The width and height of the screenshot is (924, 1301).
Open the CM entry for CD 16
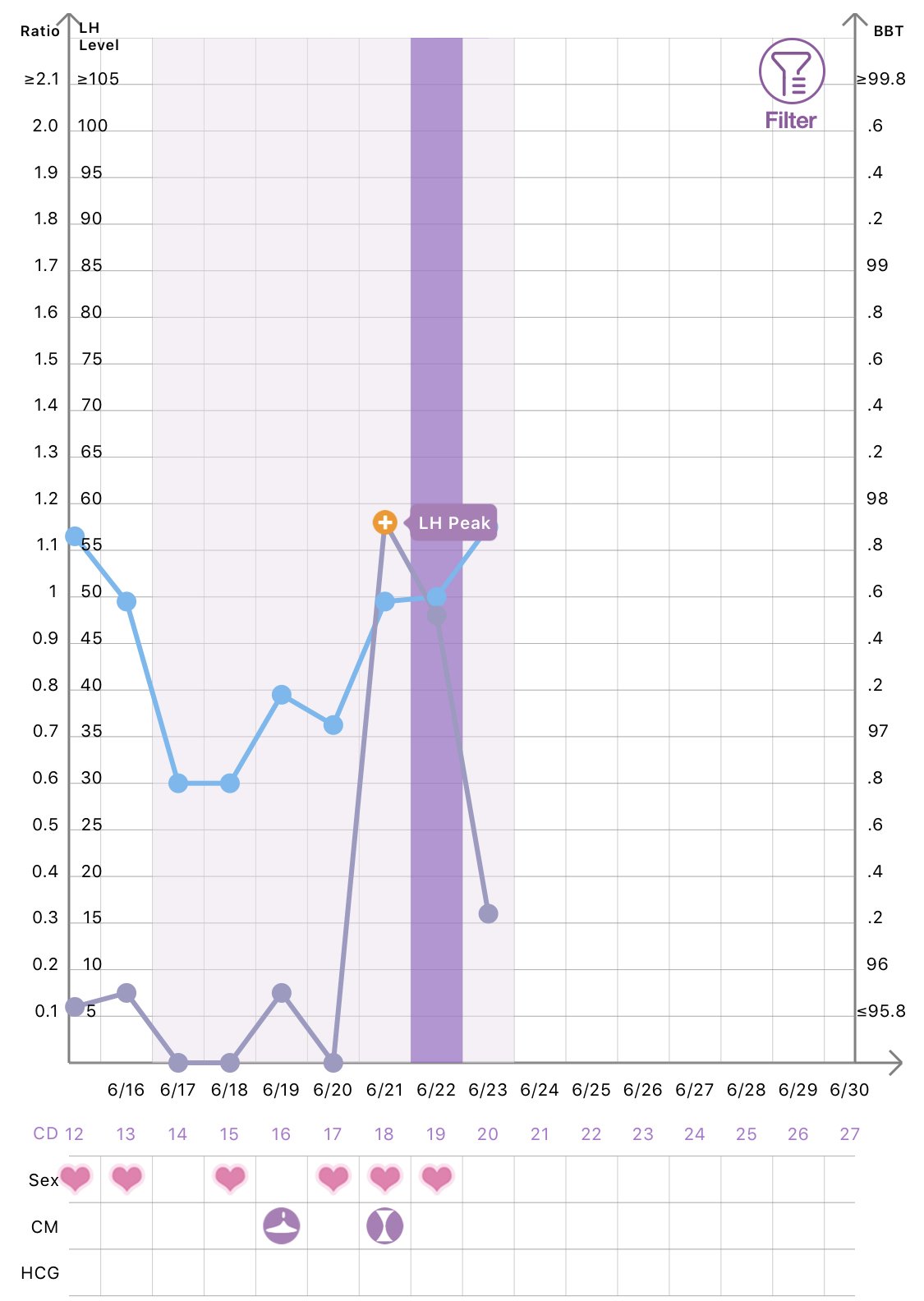click(282, 1225)
